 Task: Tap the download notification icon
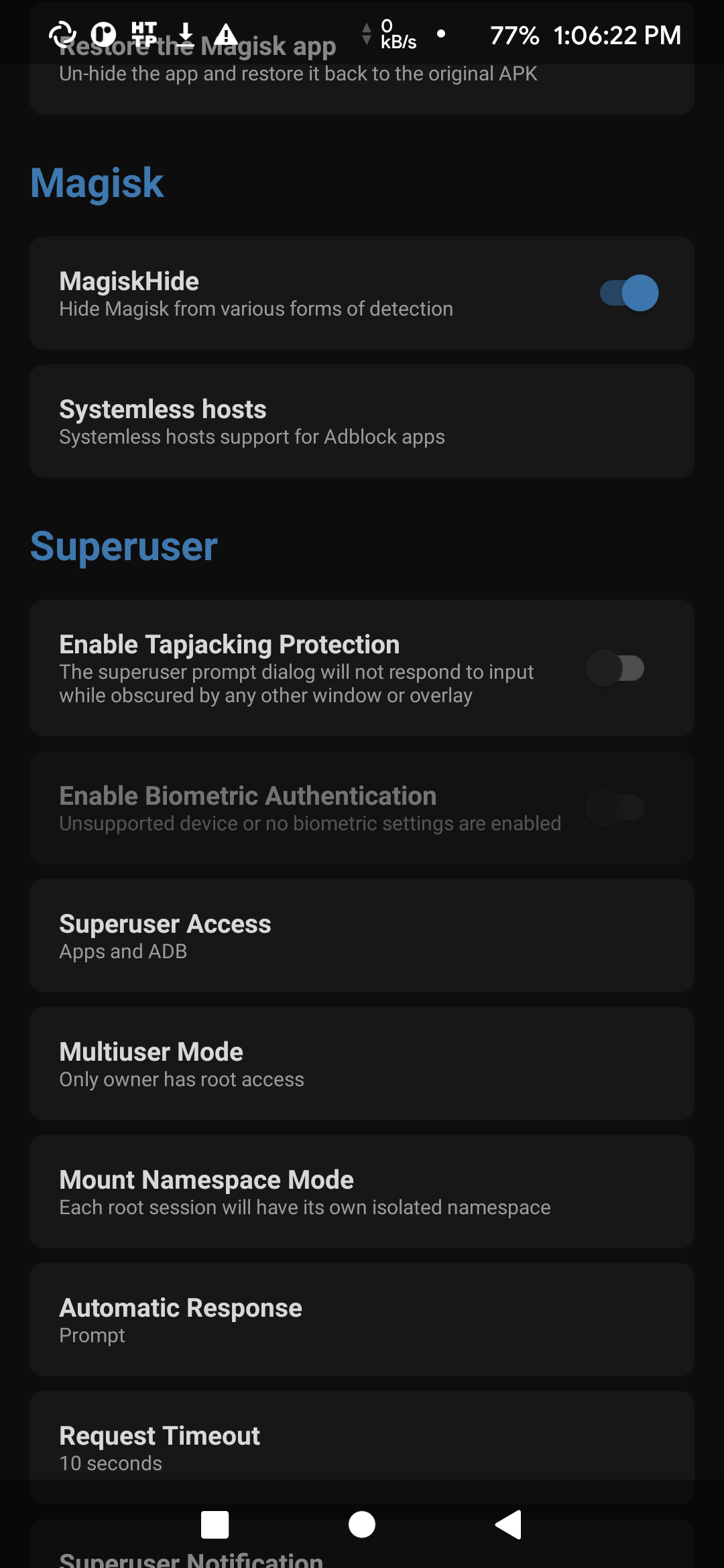pyautogui.click(x=186, y=34)
